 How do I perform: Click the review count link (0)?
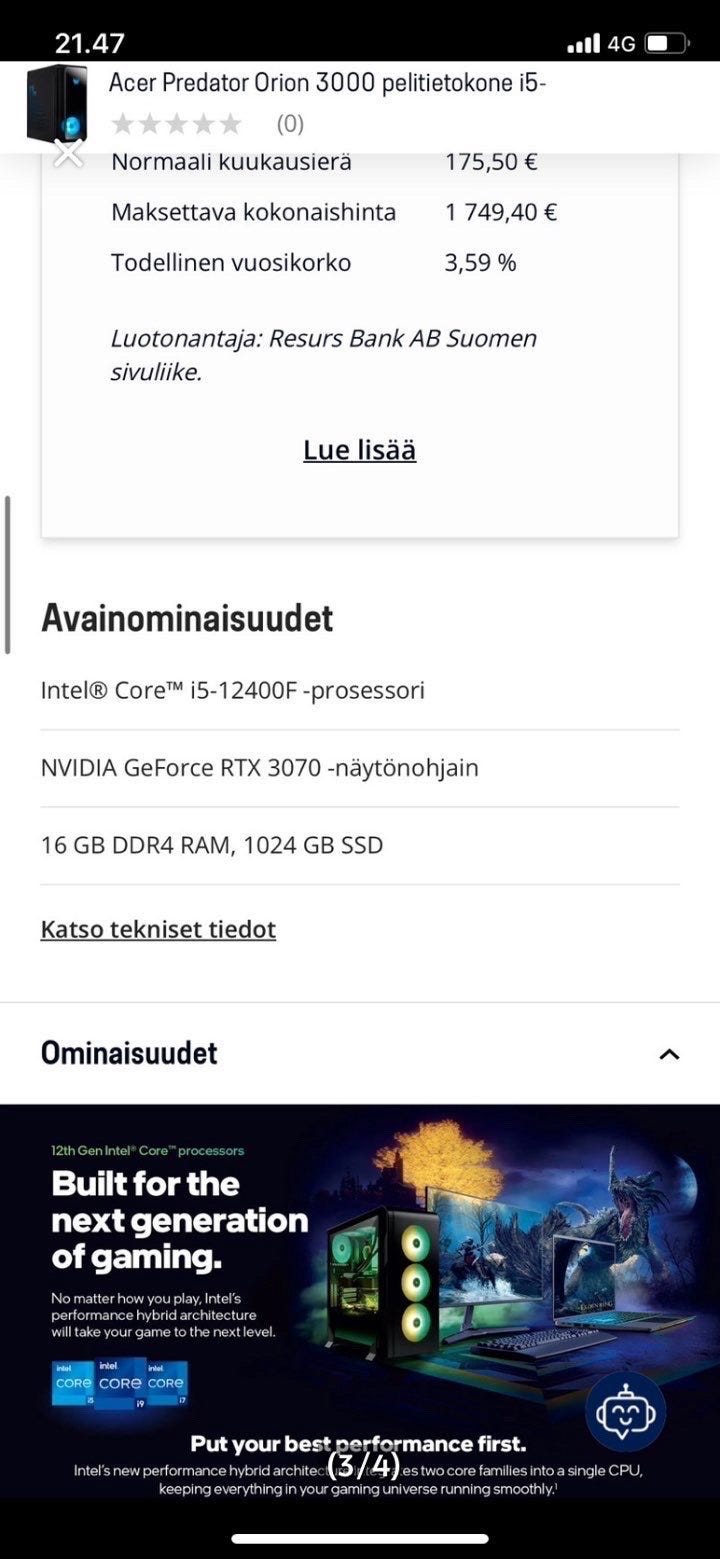(x=290, y=123)
